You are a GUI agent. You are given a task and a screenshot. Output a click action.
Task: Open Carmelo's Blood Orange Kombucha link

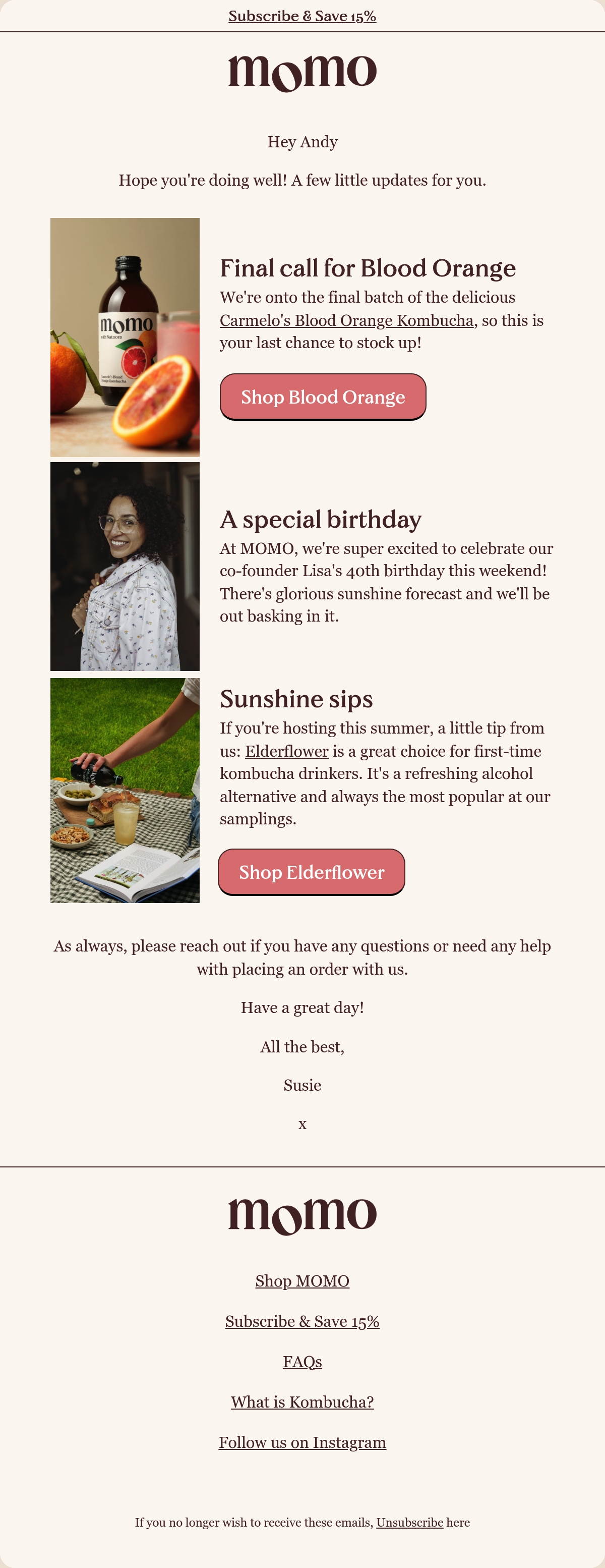tap(346, 320)
